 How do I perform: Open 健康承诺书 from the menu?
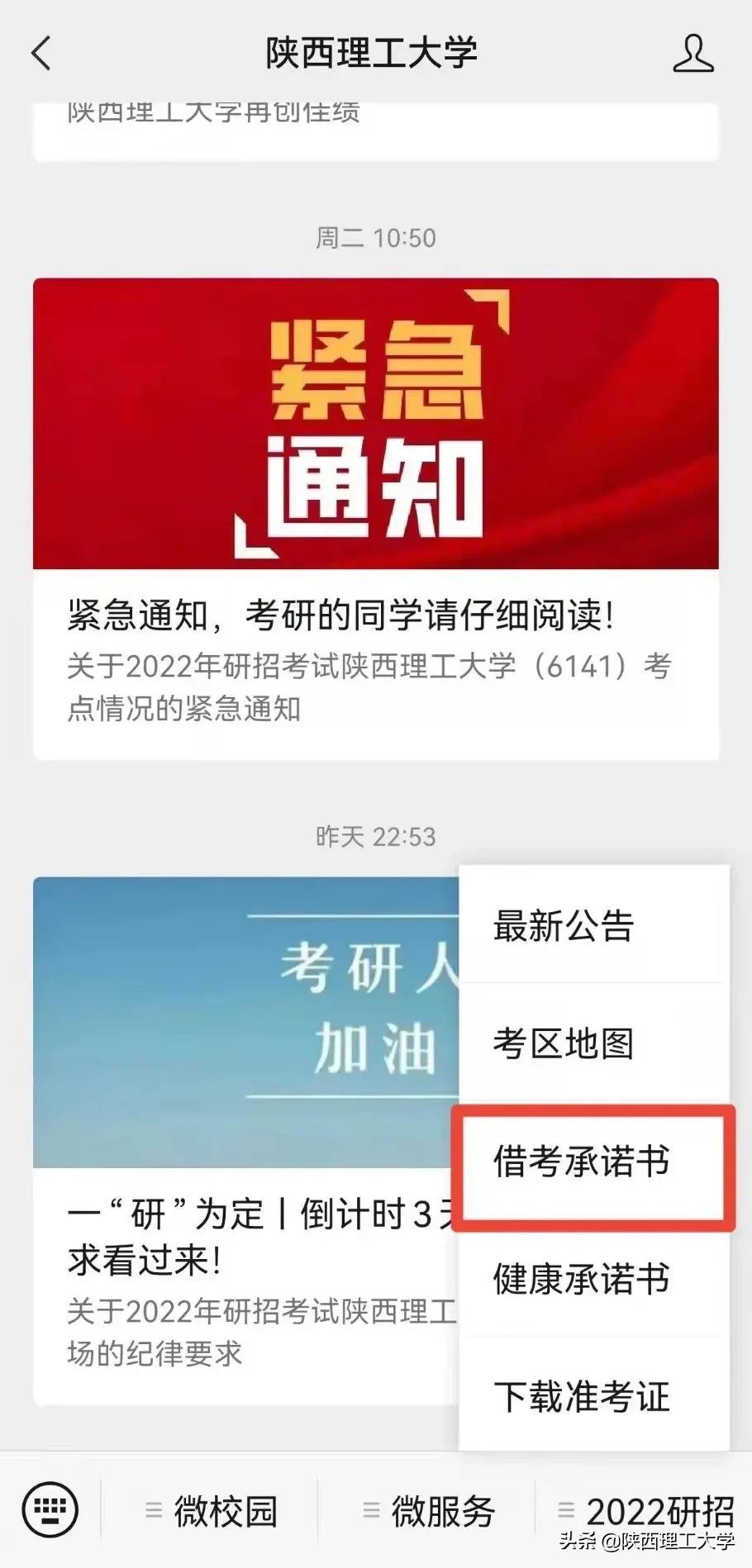tap(578, 1280)
